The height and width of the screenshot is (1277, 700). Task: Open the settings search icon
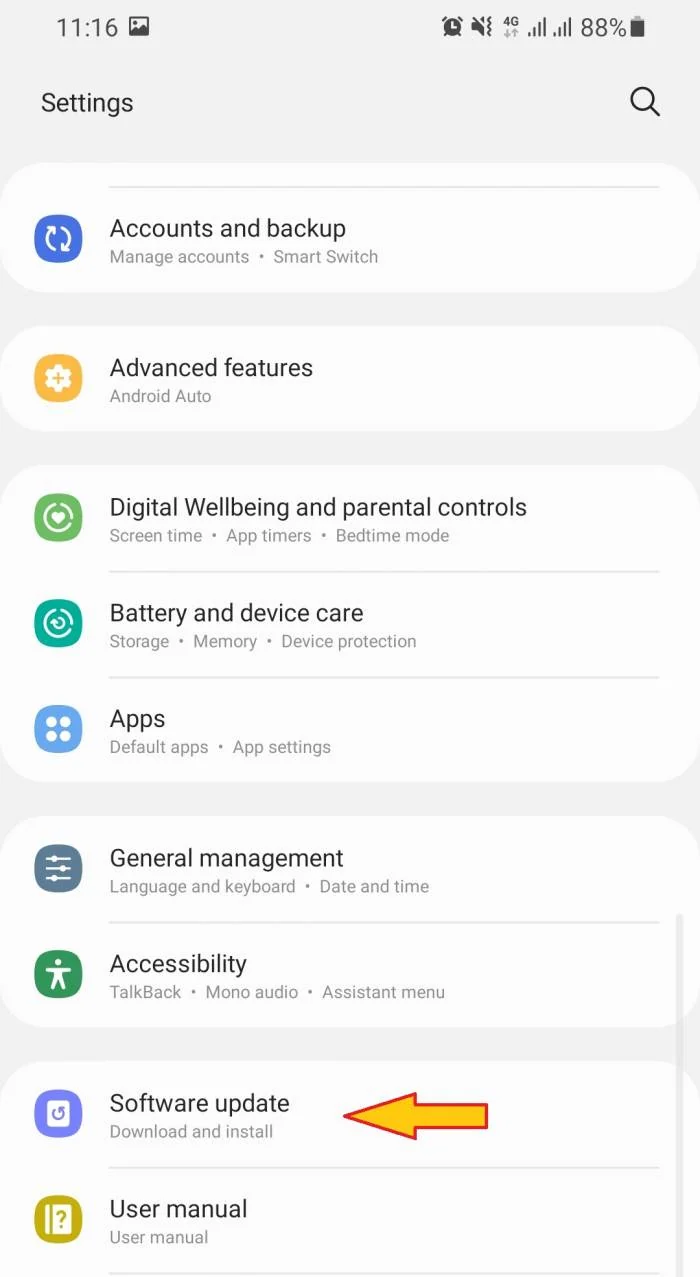point(645,102)
